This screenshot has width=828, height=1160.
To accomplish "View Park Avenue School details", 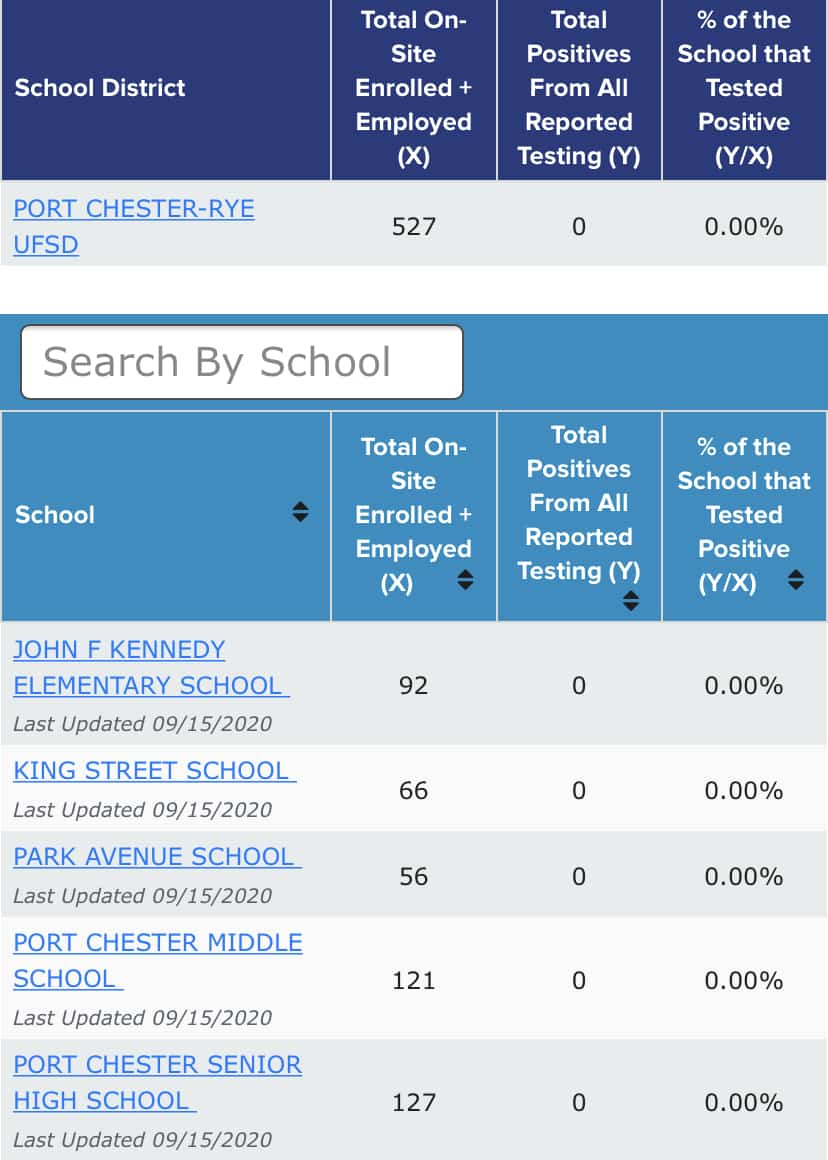I will coord(156,857).
